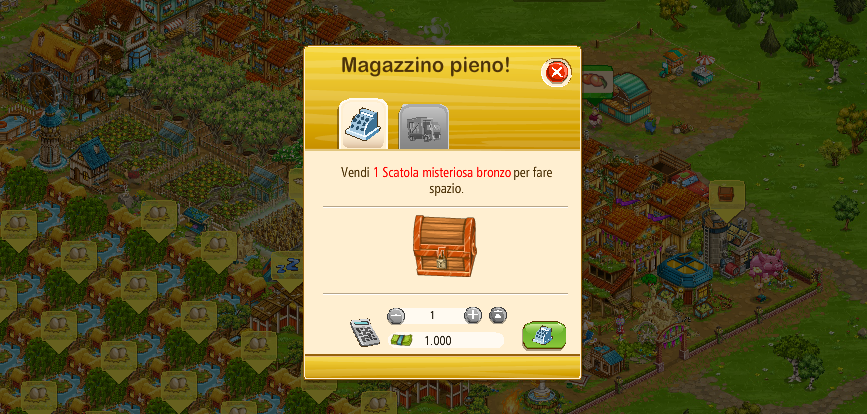Switch to the grey truck tab

(x=424, y=126)
